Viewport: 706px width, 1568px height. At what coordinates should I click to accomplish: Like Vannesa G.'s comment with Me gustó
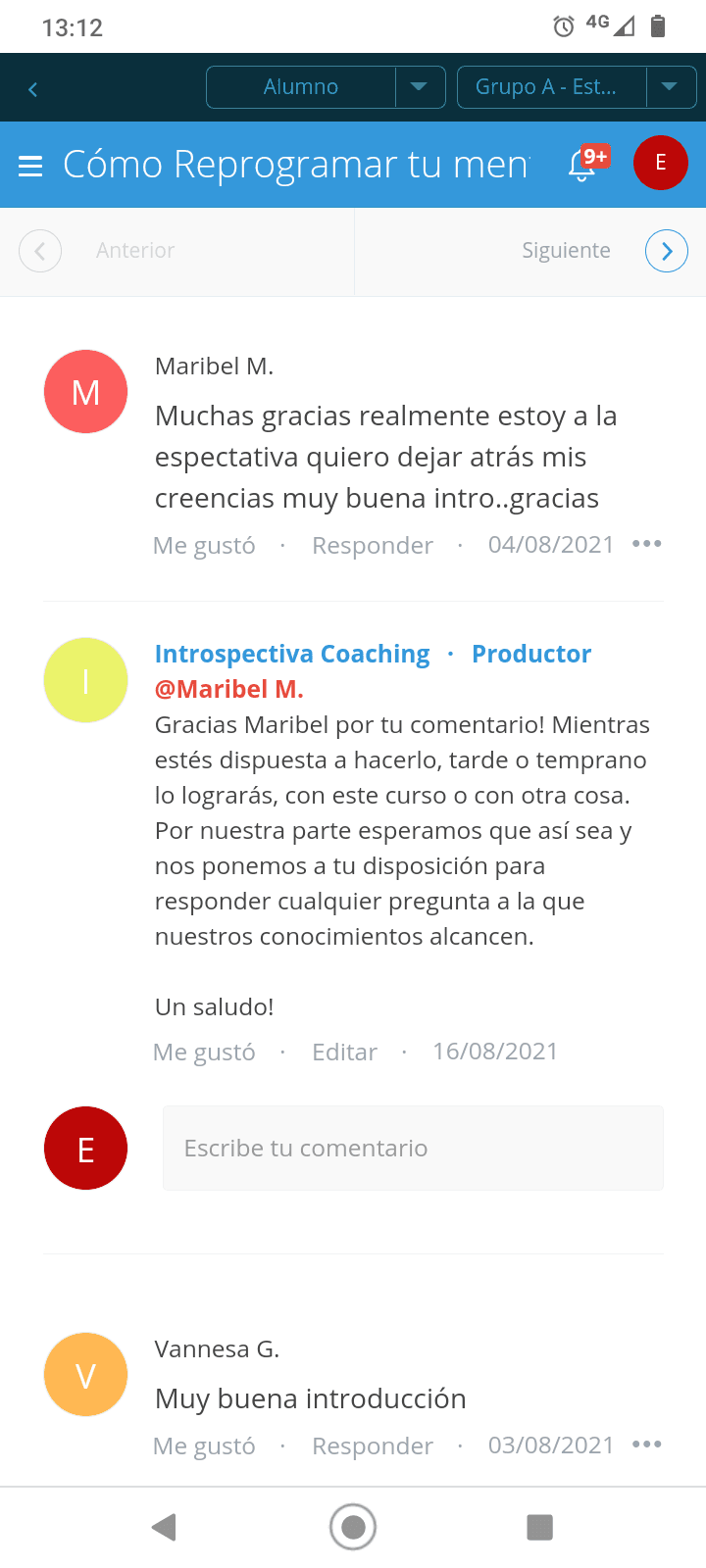(x=204, y=1445)
